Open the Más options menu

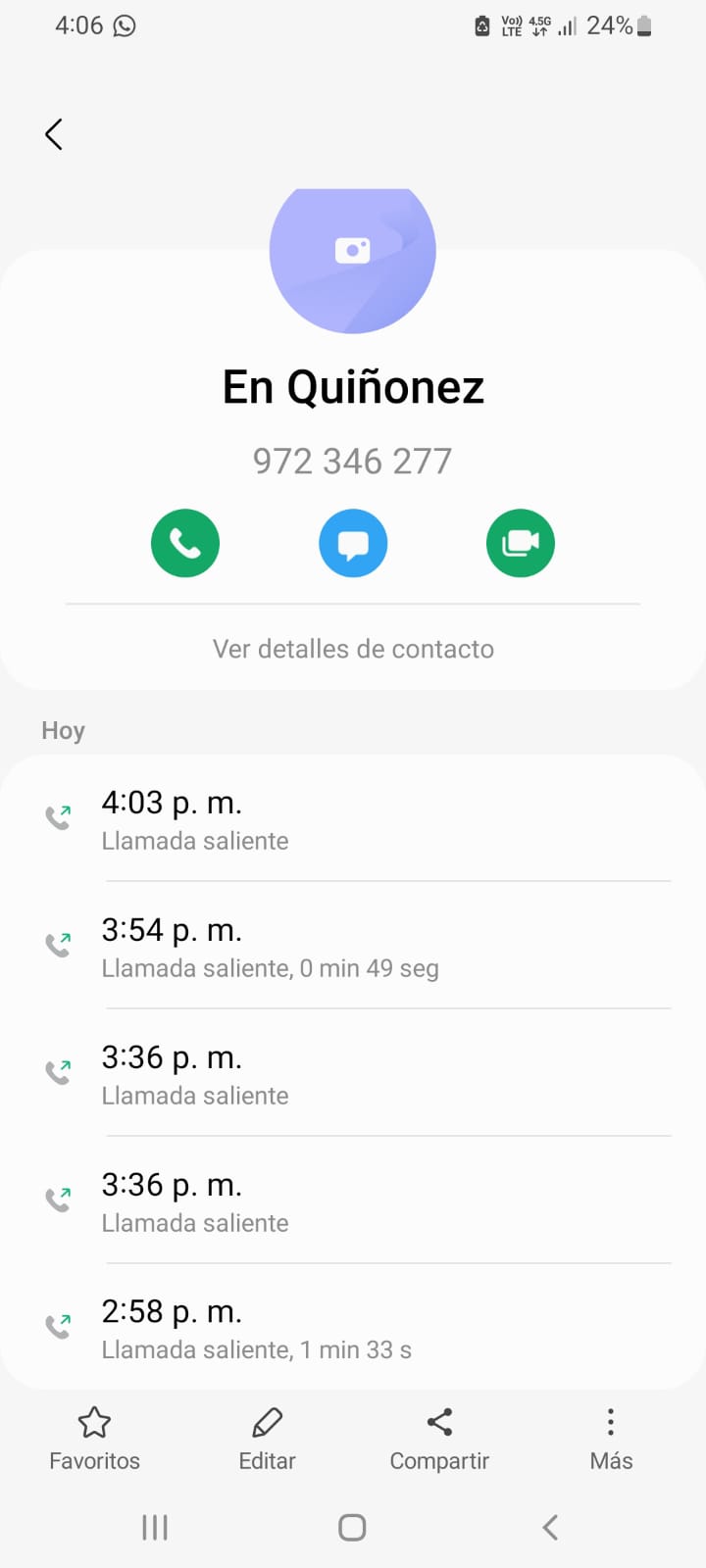(611, 1439)
